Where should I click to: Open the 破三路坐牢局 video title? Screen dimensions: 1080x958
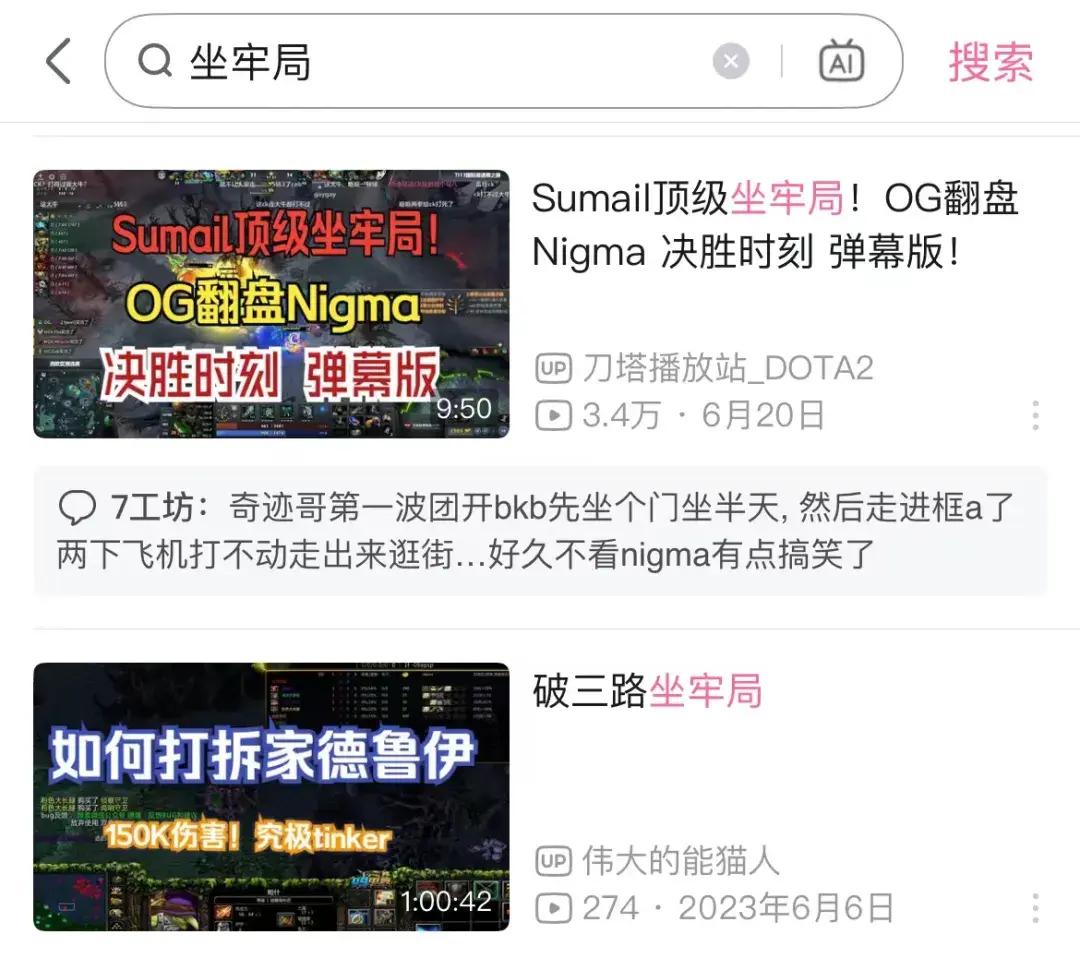[647, 691]
